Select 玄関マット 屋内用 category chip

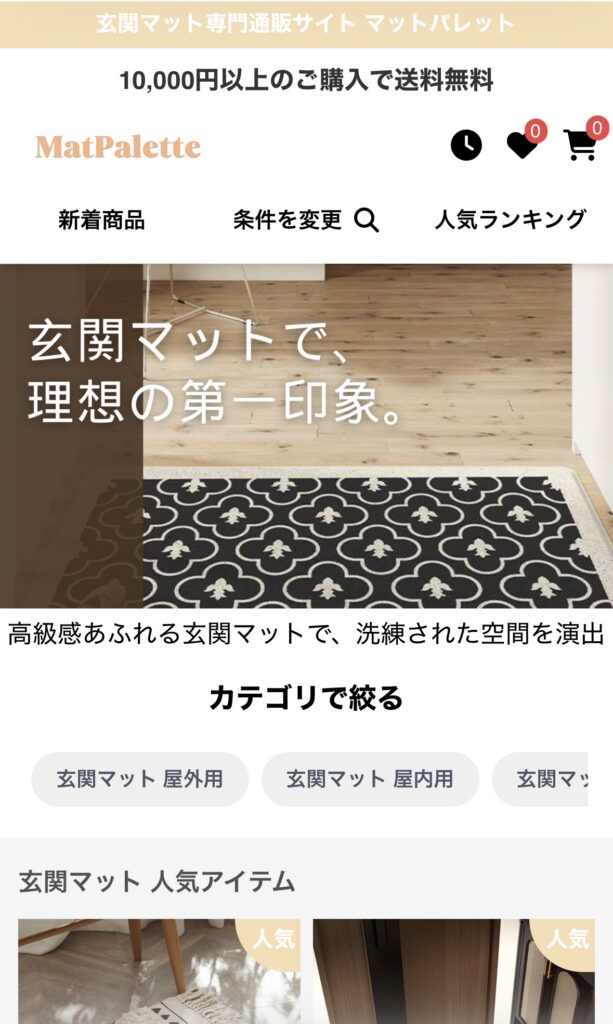(370, 779)
